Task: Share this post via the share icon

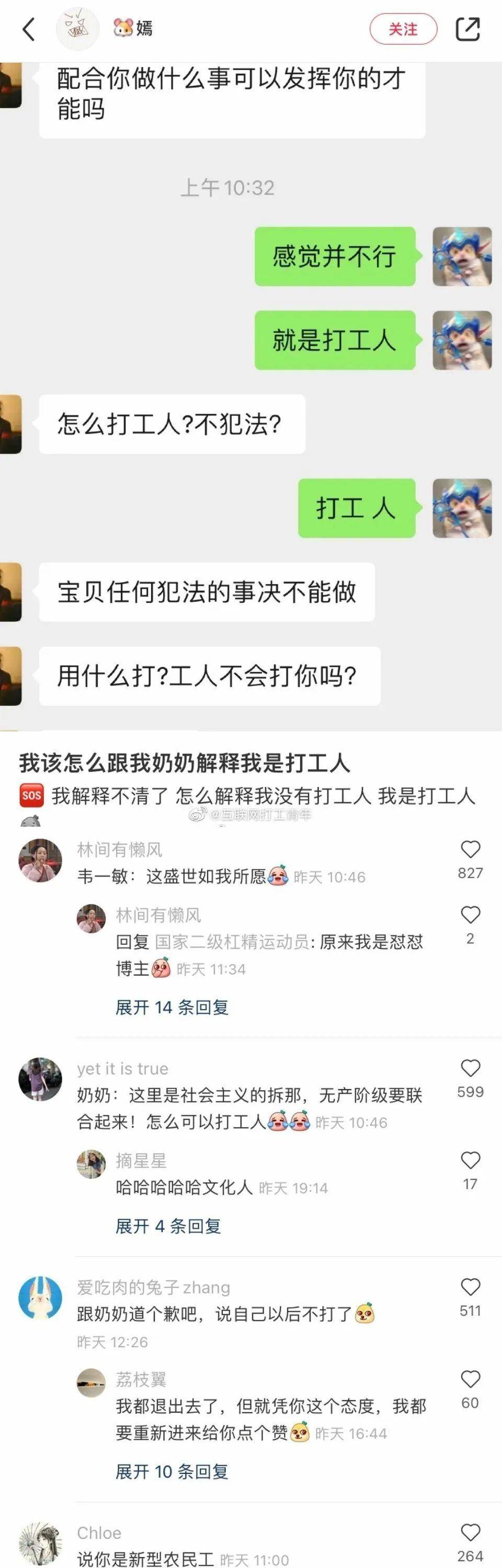Action: (467, 29)
